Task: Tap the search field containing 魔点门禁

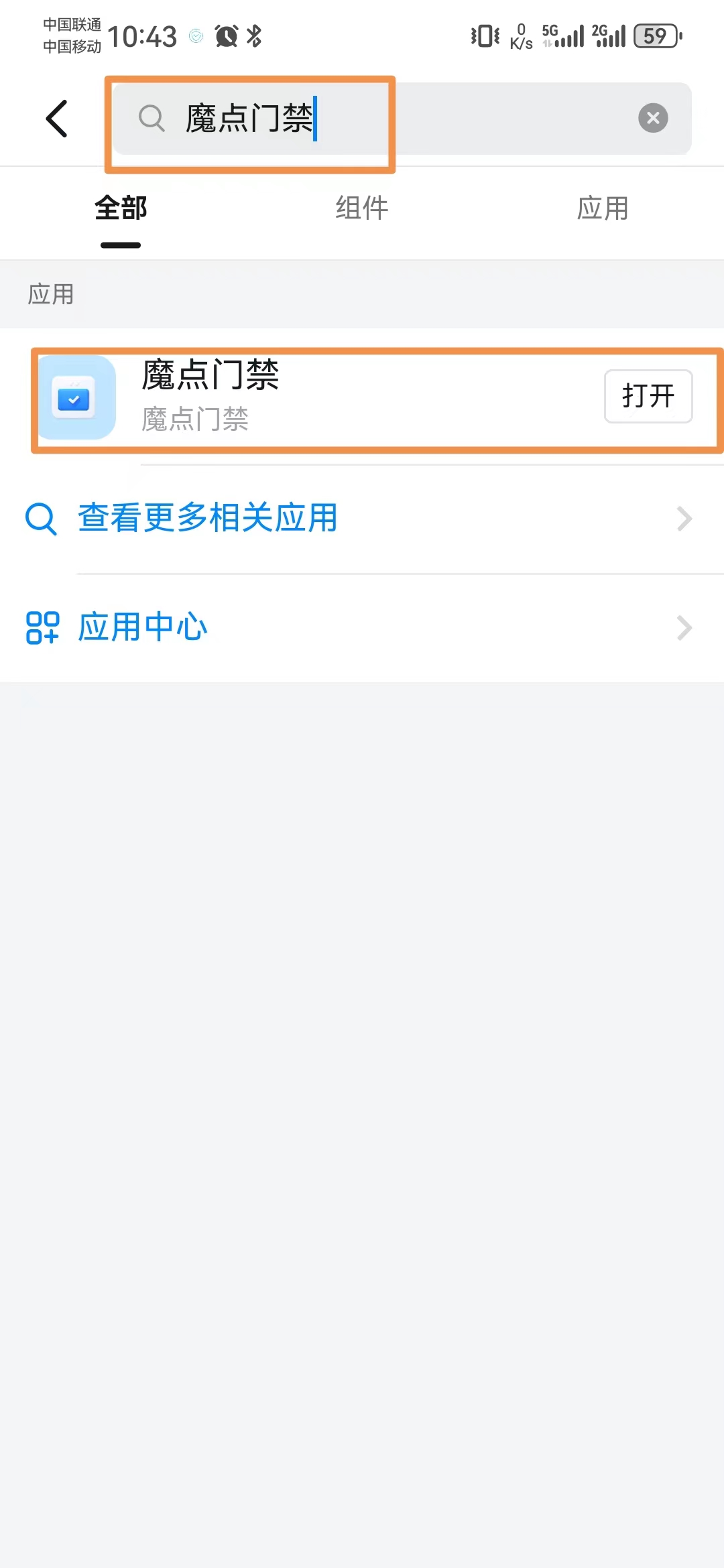Action: coord(375,119)
